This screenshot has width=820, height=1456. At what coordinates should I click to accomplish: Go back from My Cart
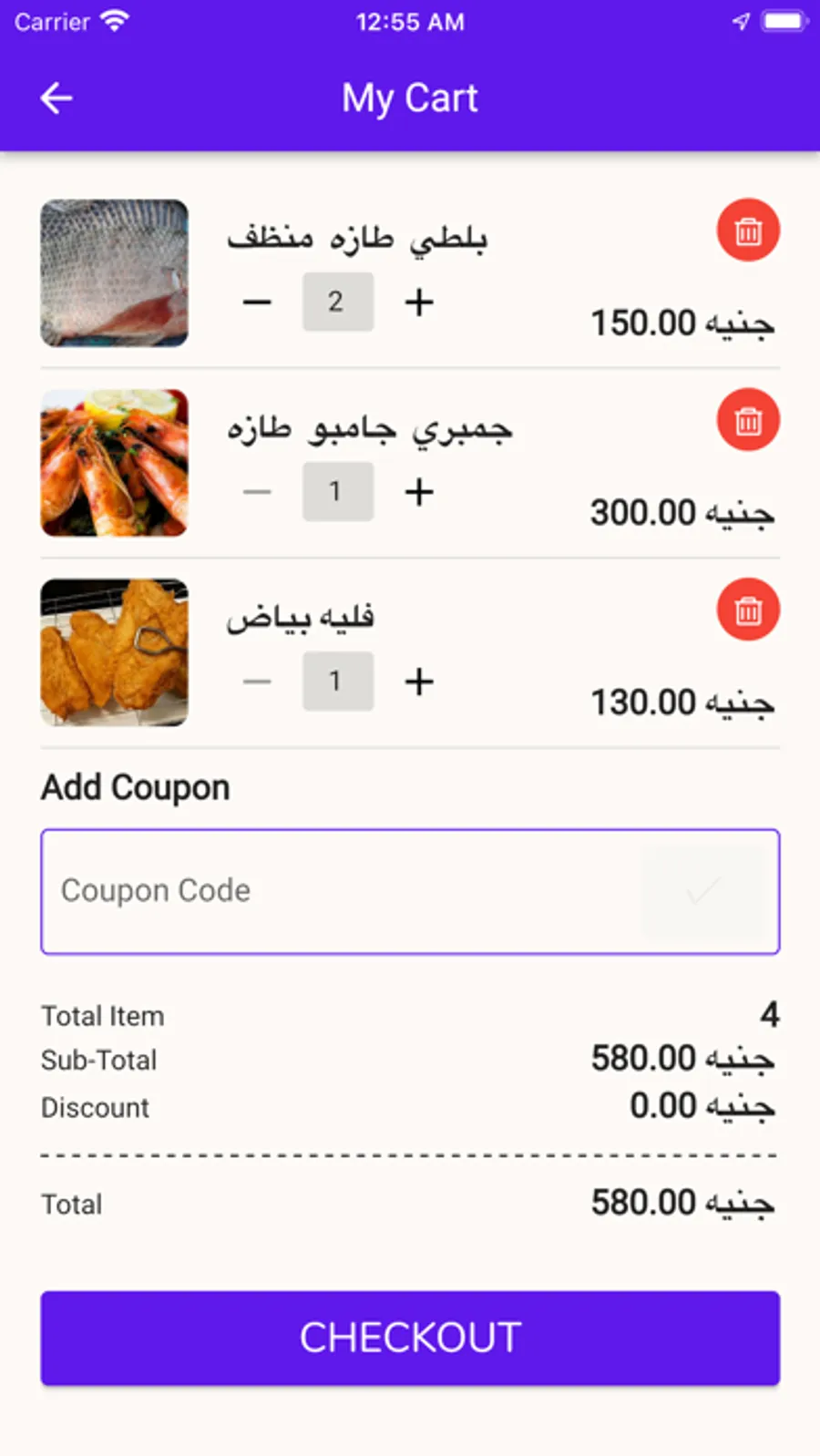click(56, 98)
